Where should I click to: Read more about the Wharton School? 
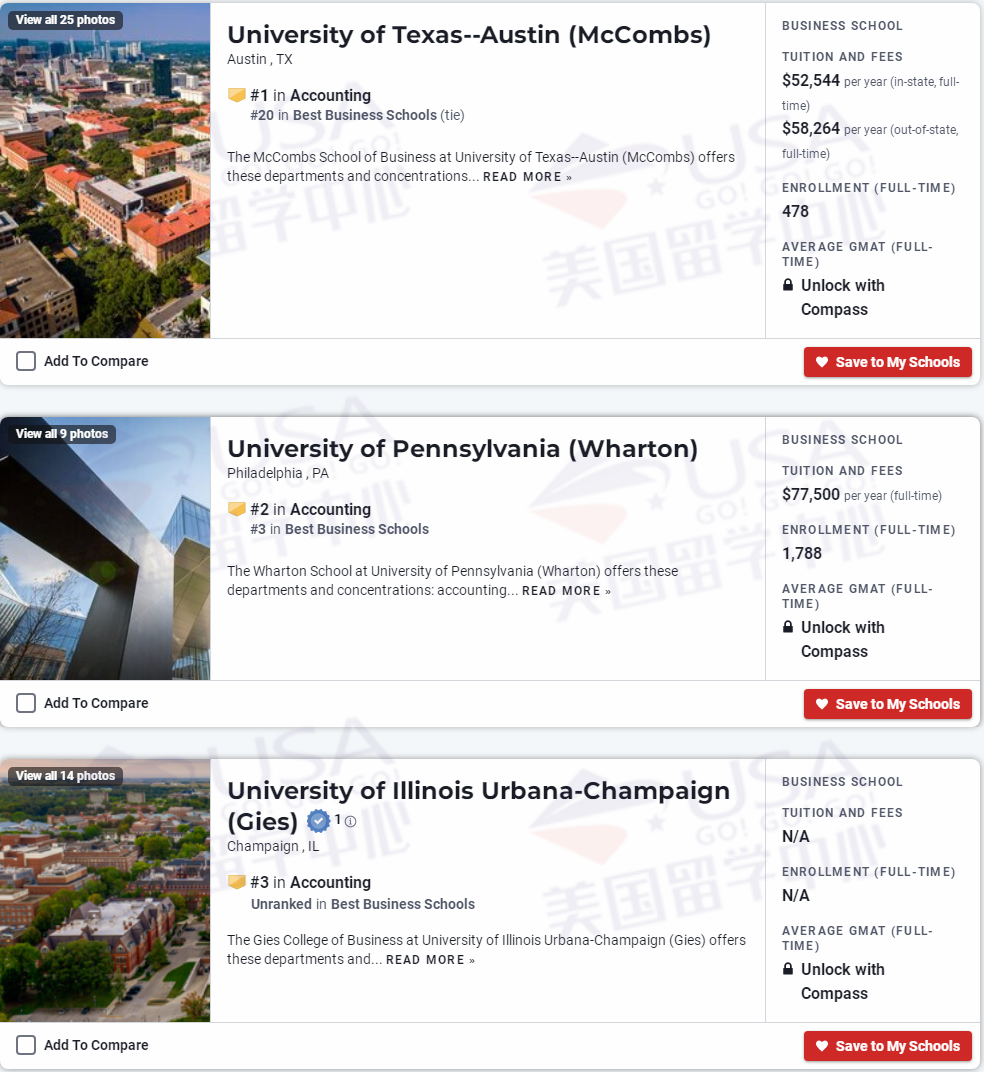tap(566, 591)
